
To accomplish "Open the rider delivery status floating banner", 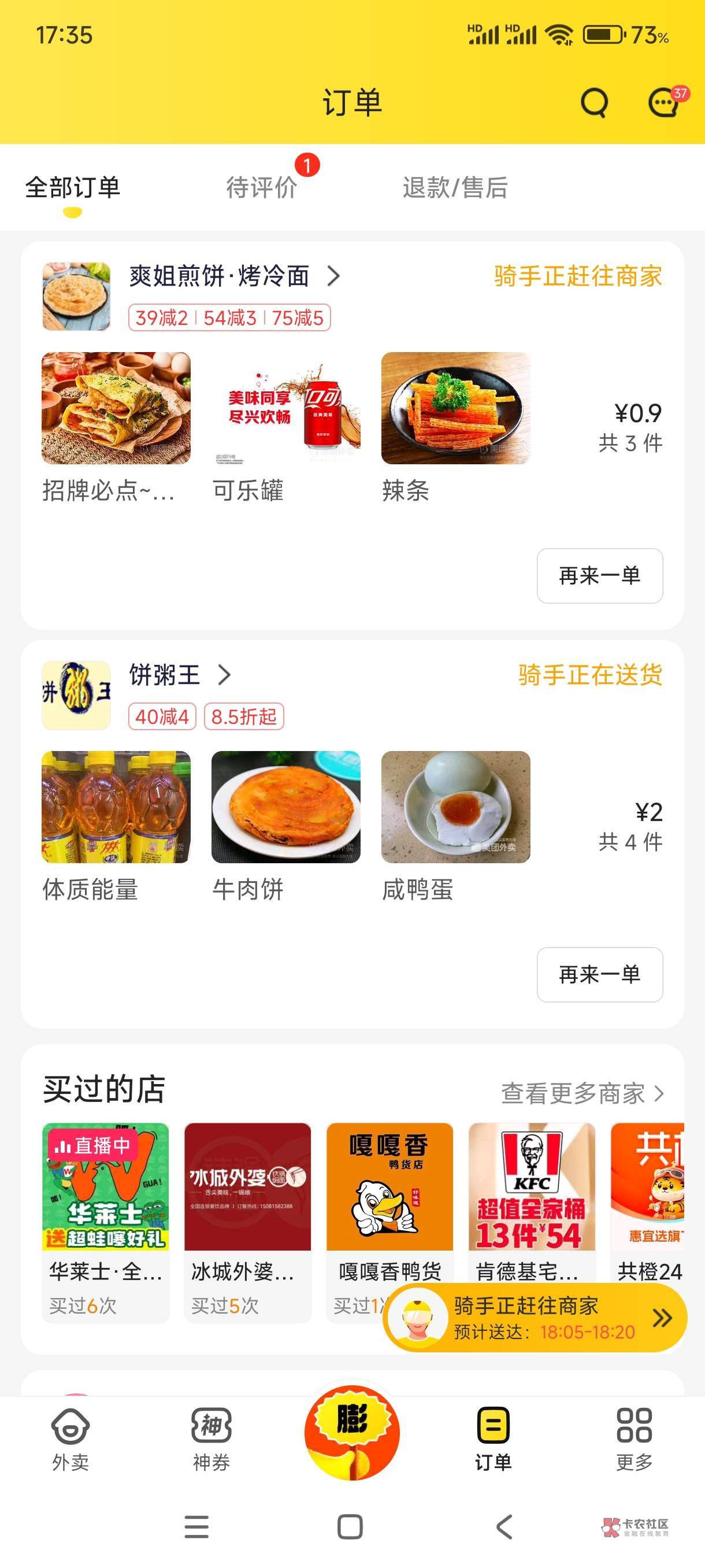I will click(535, 1318).
